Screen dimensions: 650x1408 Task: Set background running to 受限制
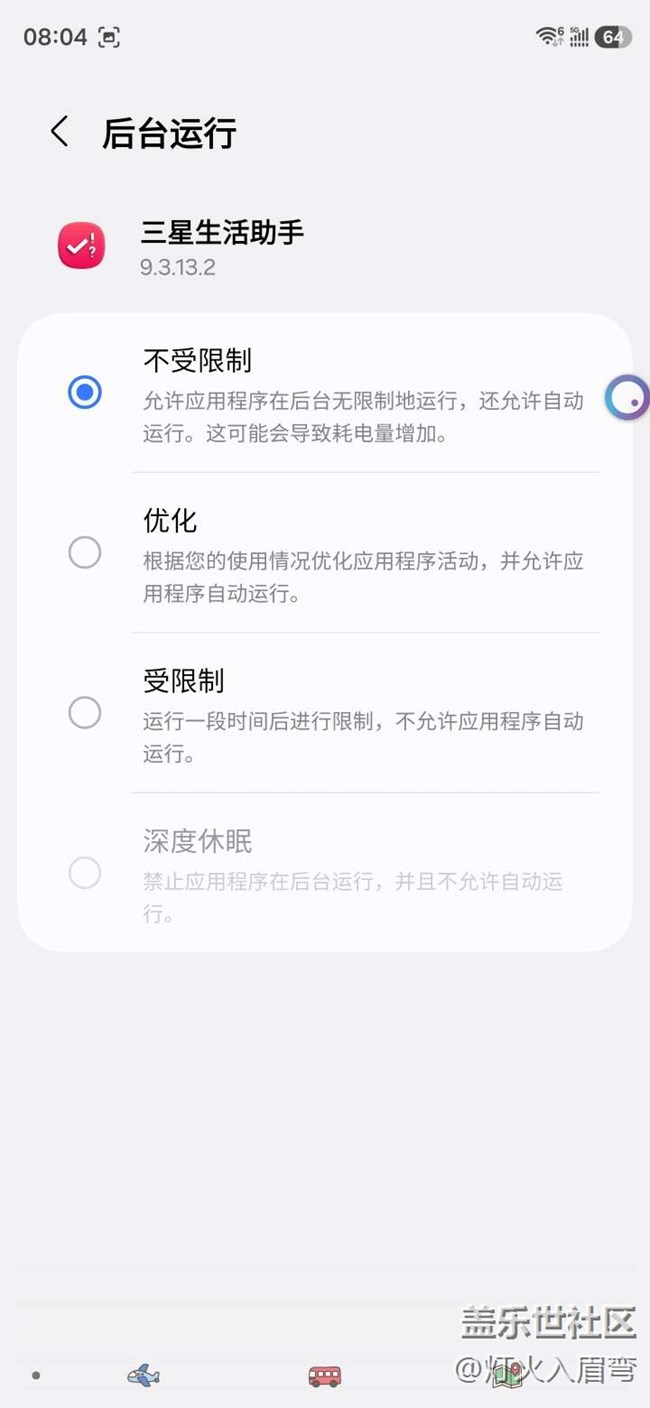(85, 713)
